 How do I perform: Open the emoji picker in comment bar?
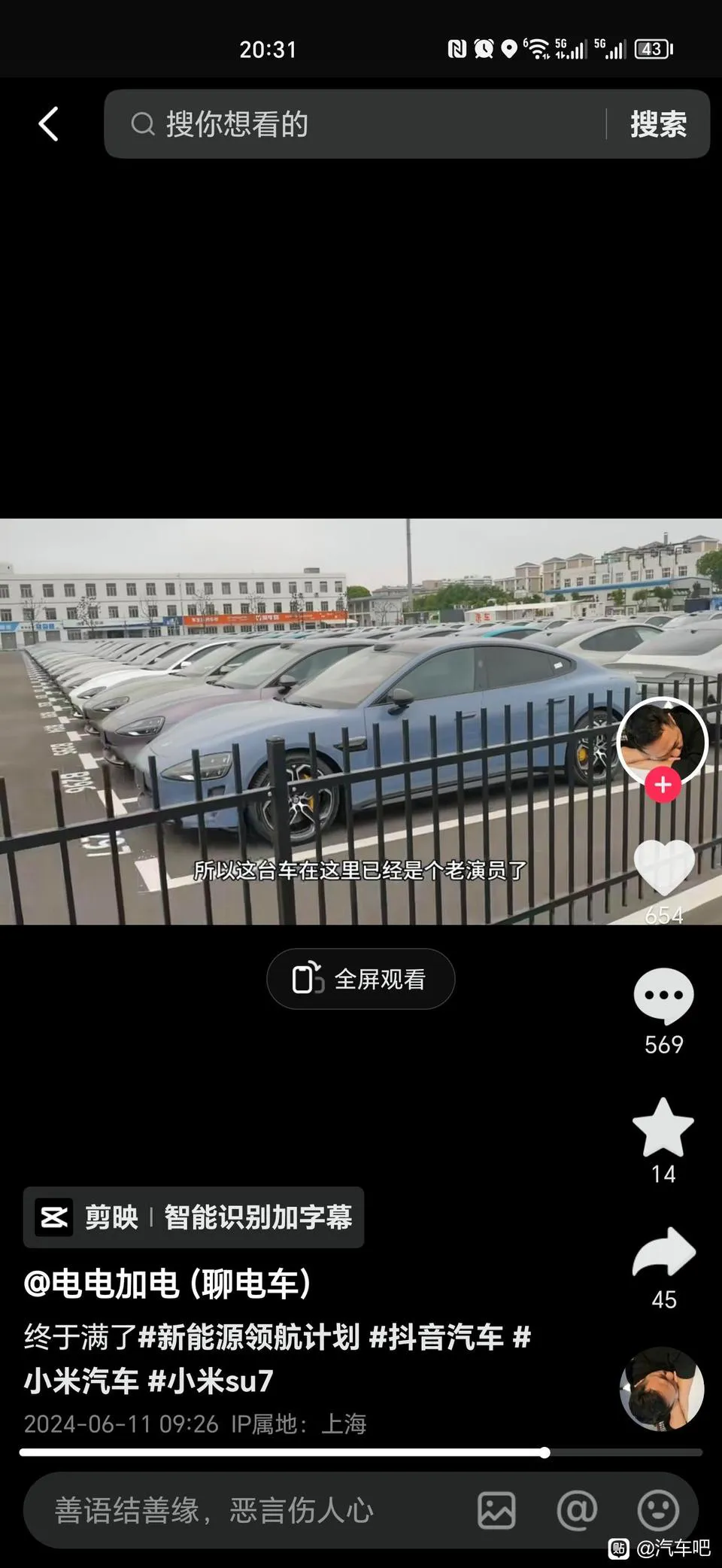658,1510
